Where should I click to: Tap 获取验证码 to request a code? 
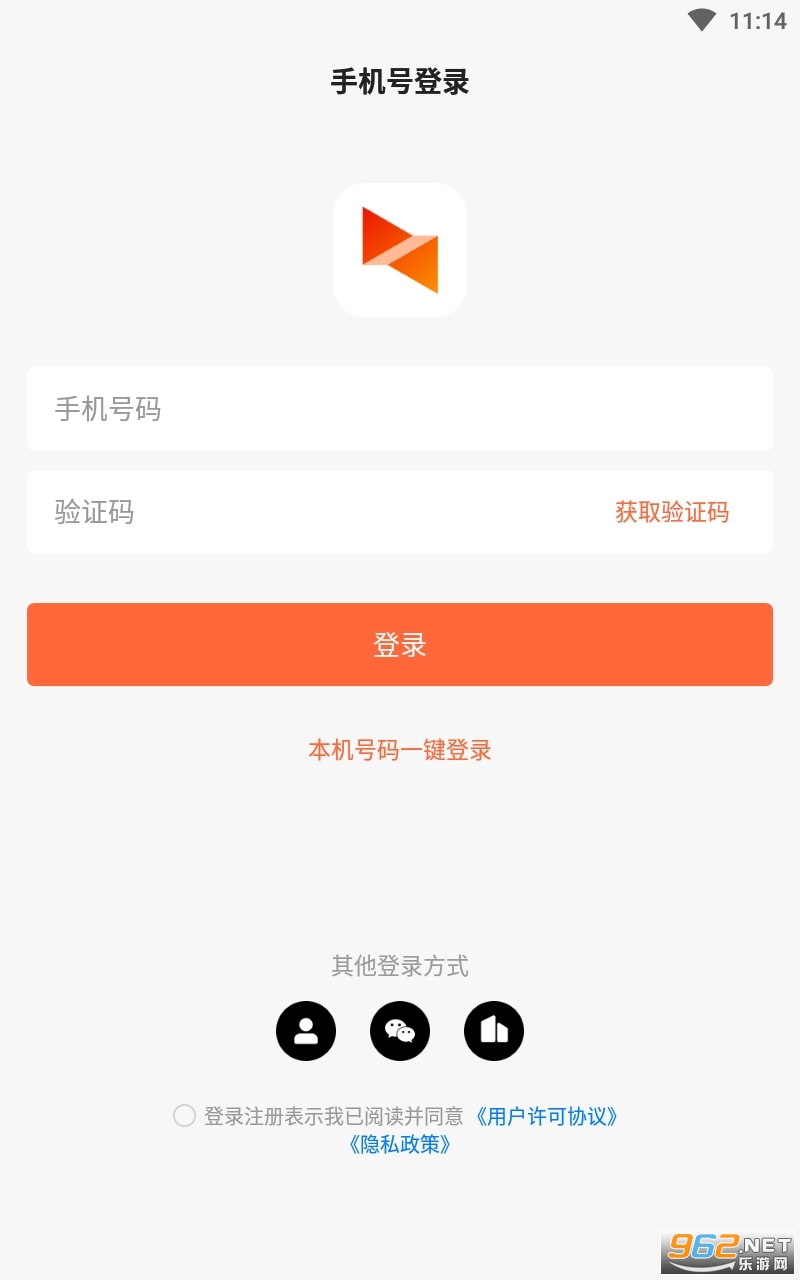click(x=672, y=511)
